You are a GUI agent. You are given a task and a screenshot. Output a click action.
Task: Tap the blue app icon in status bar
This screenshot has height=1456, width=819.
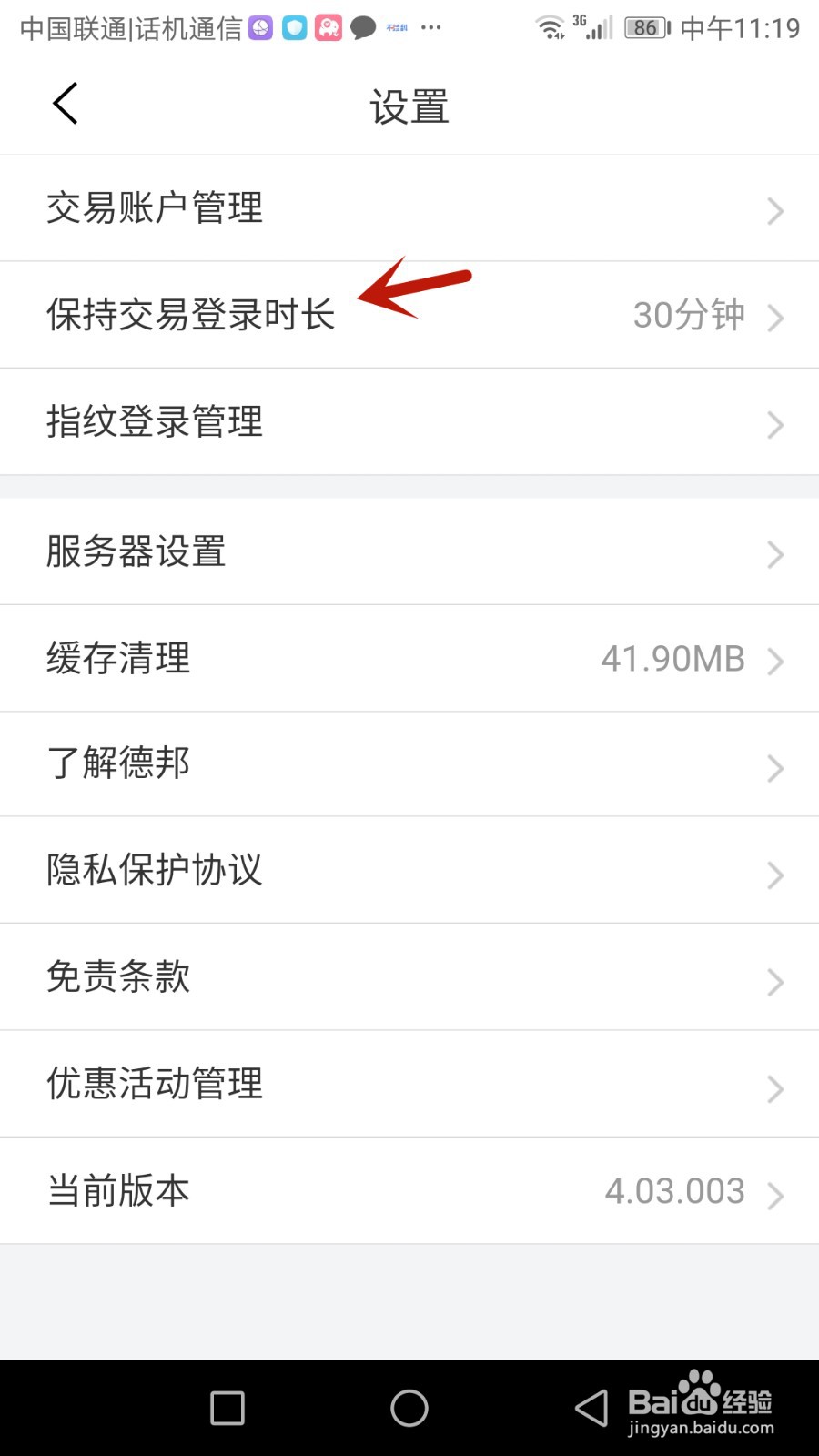tap(294, 28)
